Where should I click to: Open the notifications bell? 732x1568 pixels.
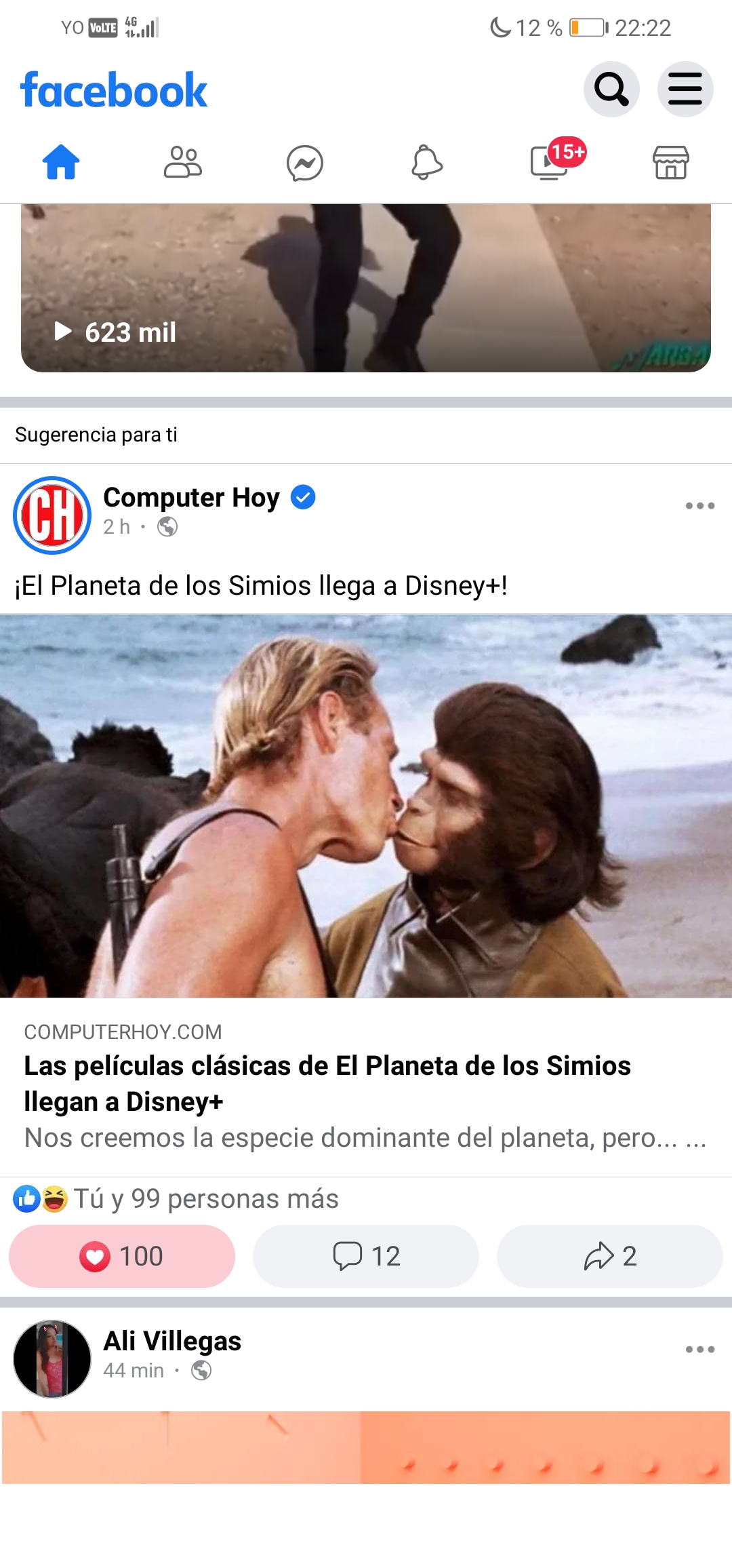click(427, 163)
